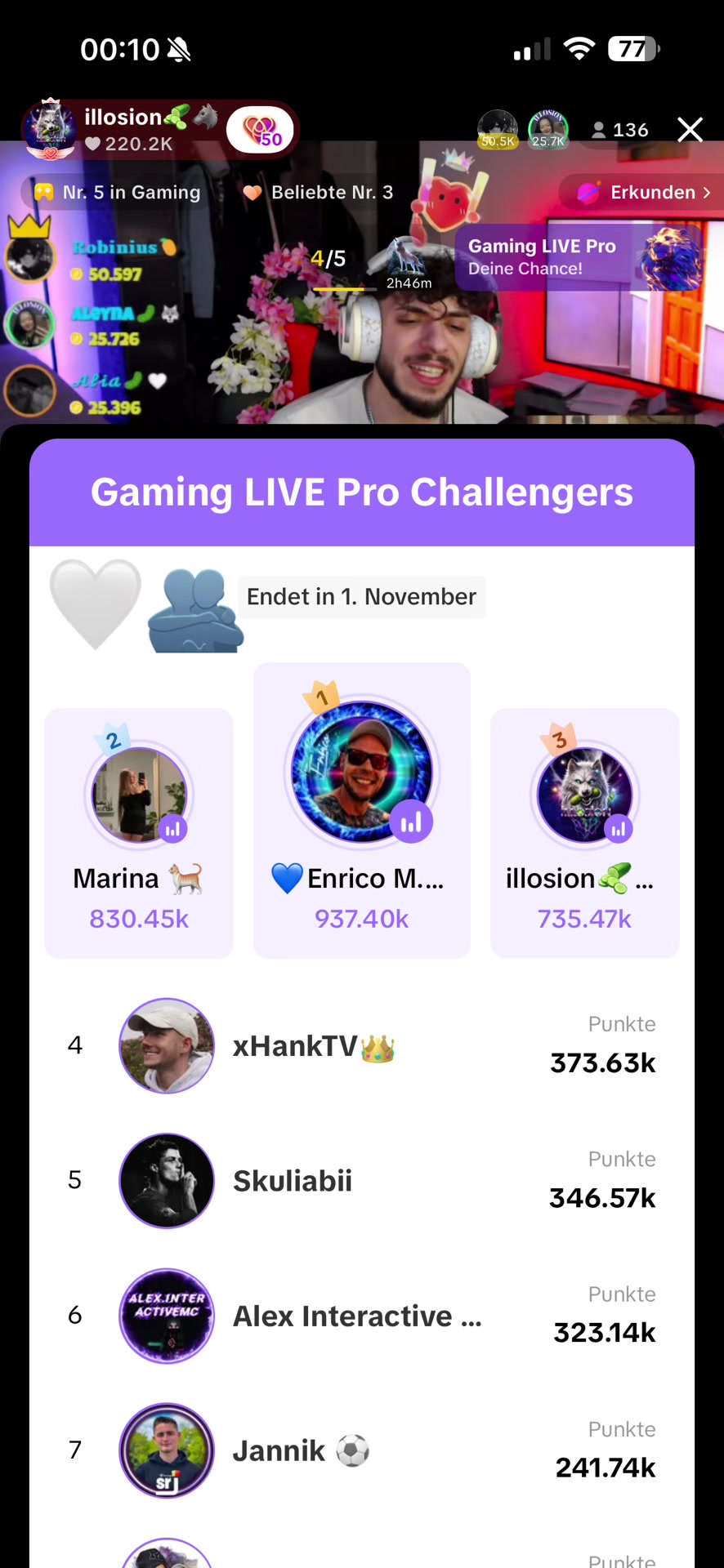Open Marina's second-place card
Viewport: 724px width, 1568px height.
[x=139, y=833]
